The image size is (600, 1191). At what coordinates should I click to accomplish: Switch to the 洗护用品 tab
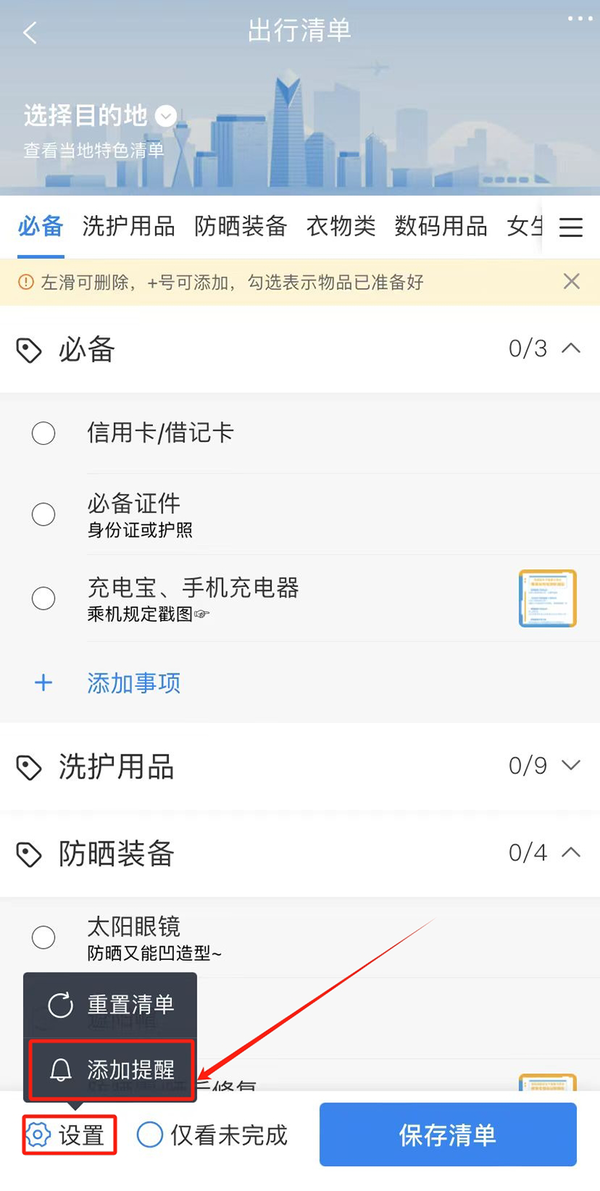tap(128, 226)
